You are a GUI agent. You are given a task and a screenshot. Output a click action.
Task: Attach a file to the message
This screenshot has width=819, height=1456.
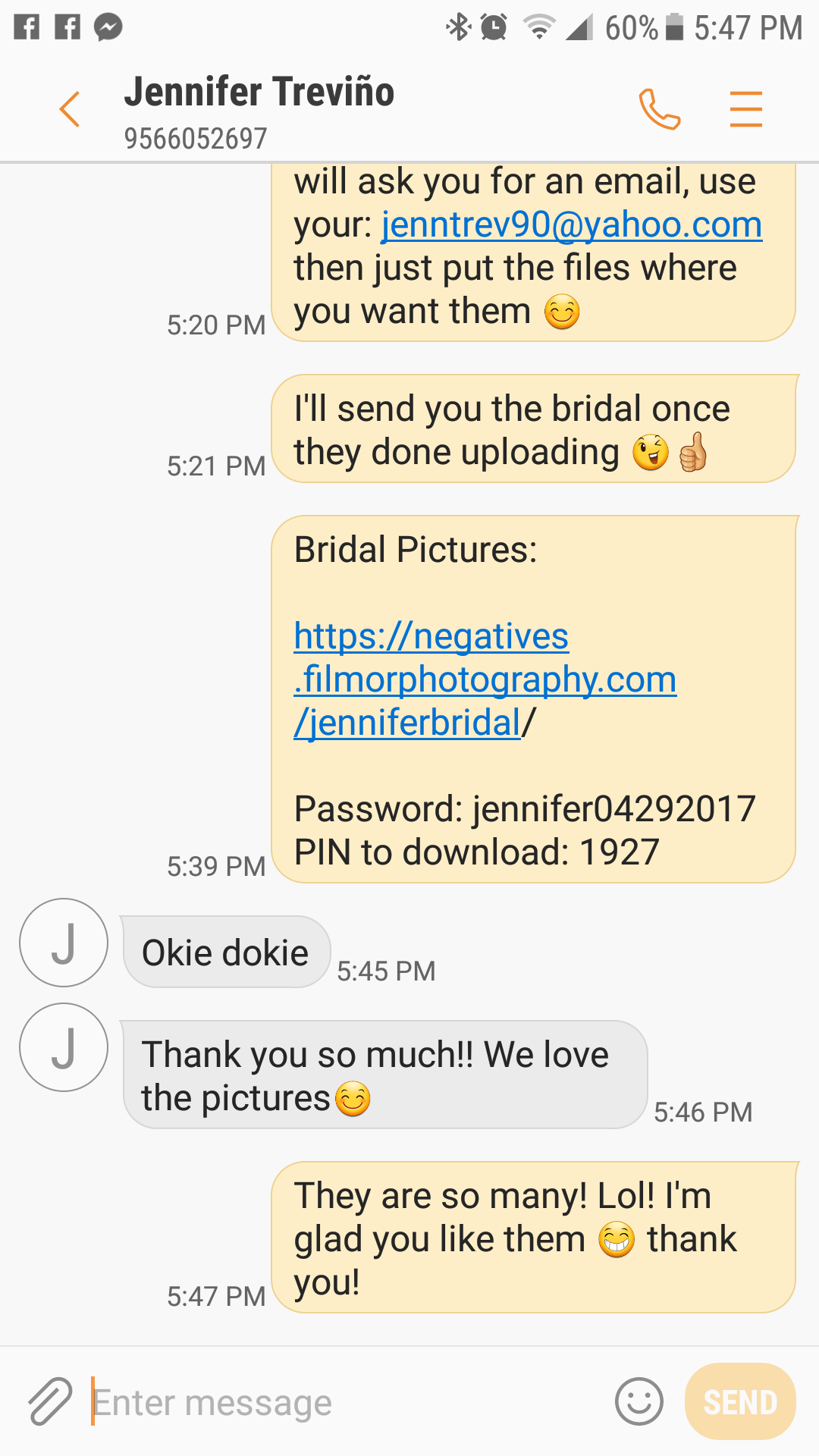(x=50, y=1401)
